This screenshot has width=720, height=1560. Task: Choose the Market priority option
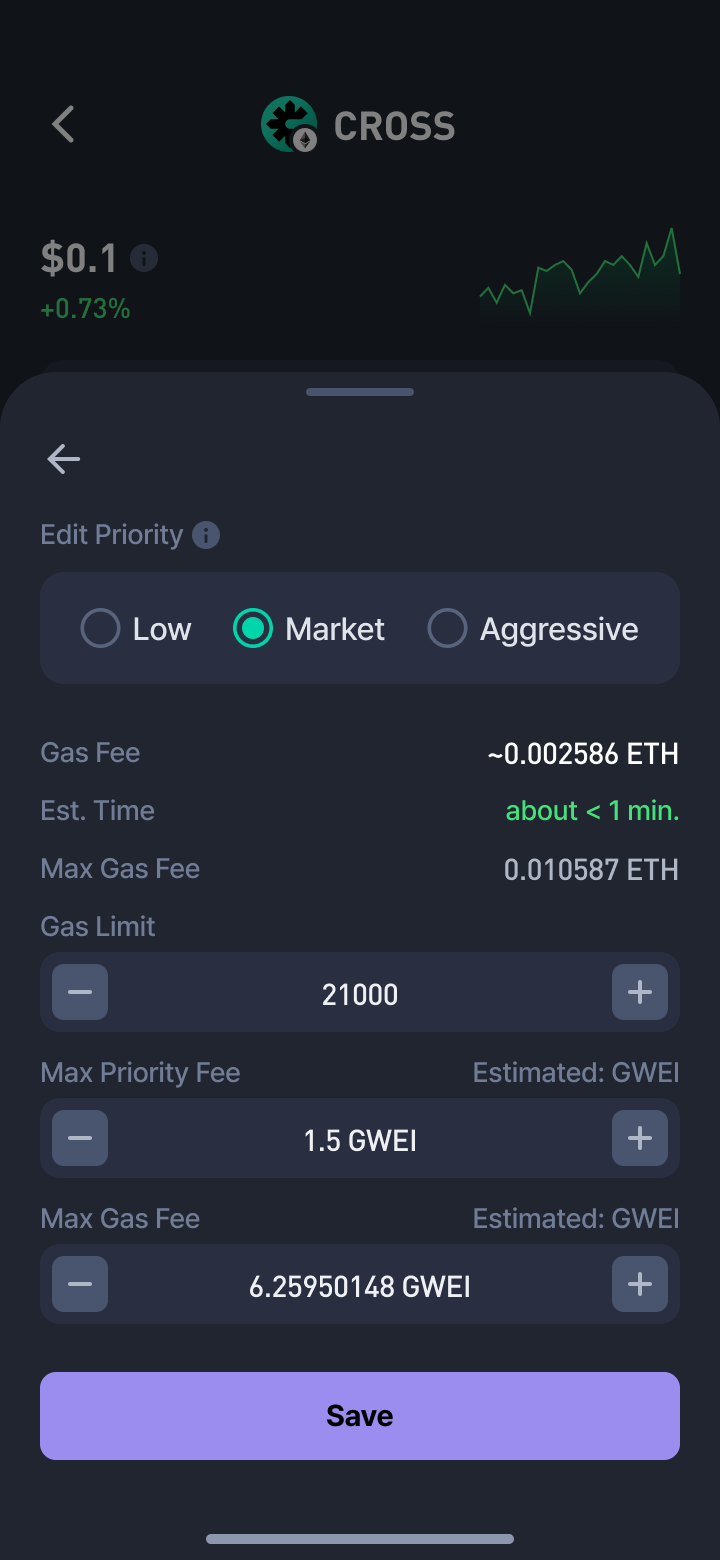pyautogui.click(x=309, y=629)
